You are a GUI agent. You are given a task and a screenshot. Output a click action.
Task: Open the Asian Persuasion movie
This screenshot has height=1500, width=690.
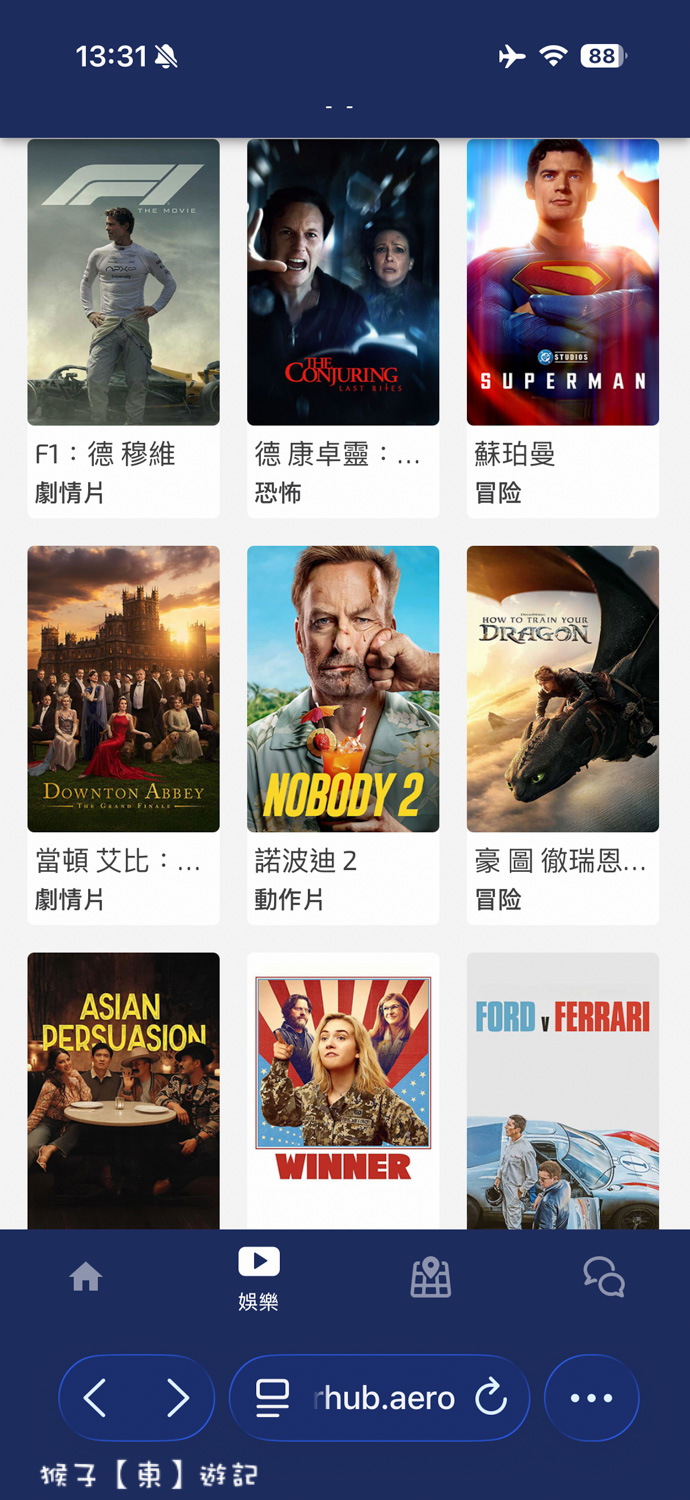tap(123, 1090)
